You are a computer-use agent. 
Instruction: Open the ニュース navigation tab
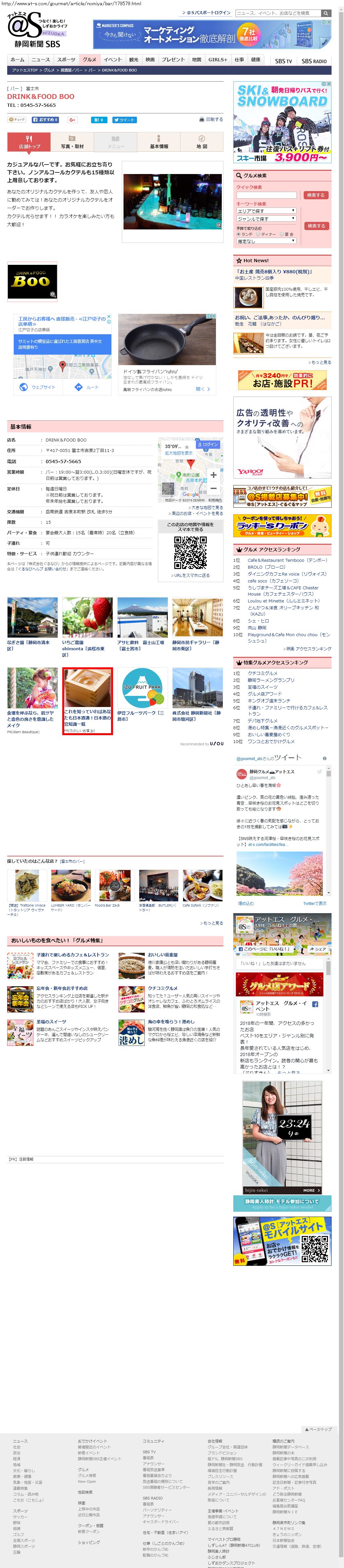click(x=41, y=60)
